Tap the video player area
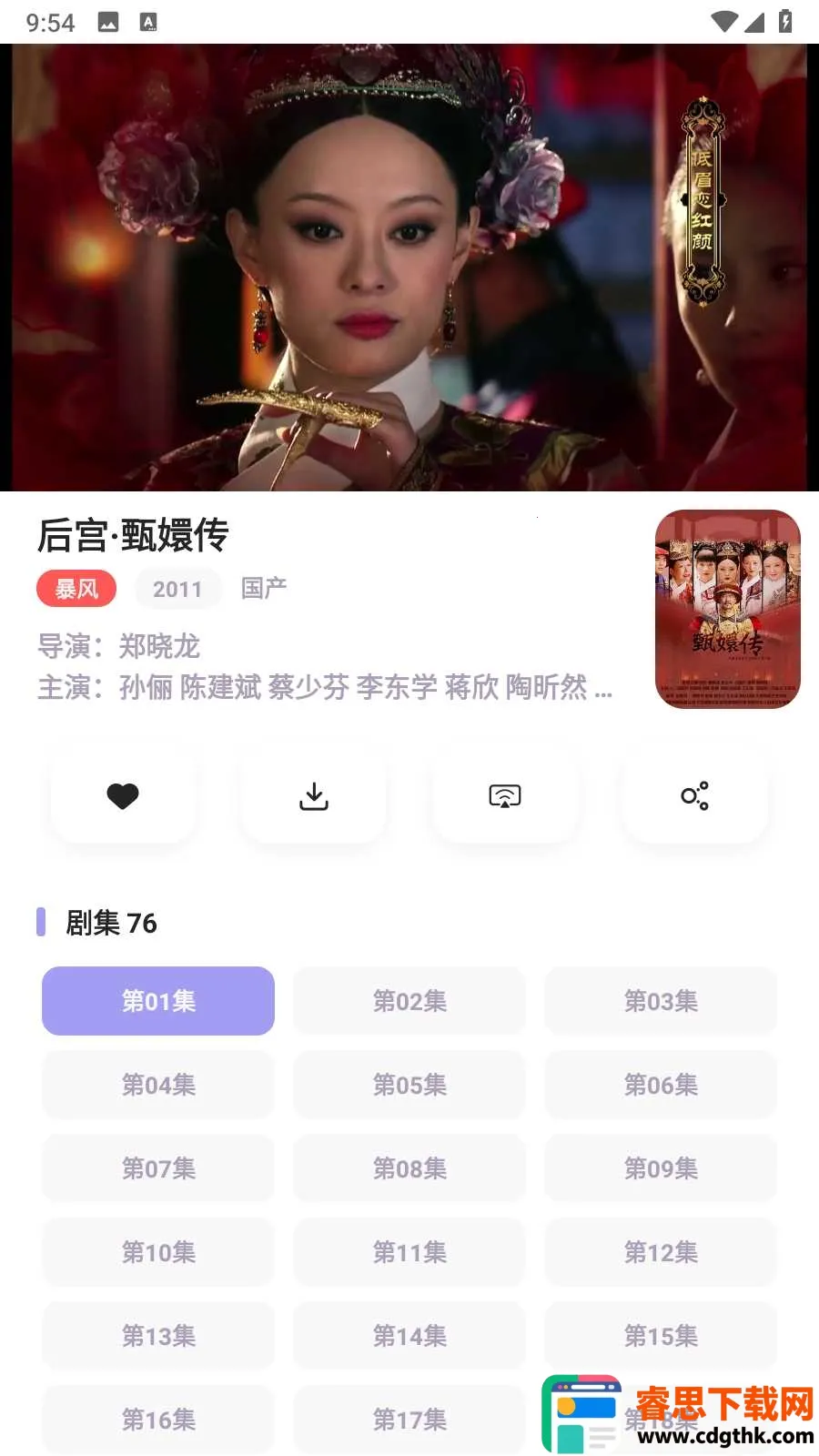The image size is (819, 1456). click(409, 268)
